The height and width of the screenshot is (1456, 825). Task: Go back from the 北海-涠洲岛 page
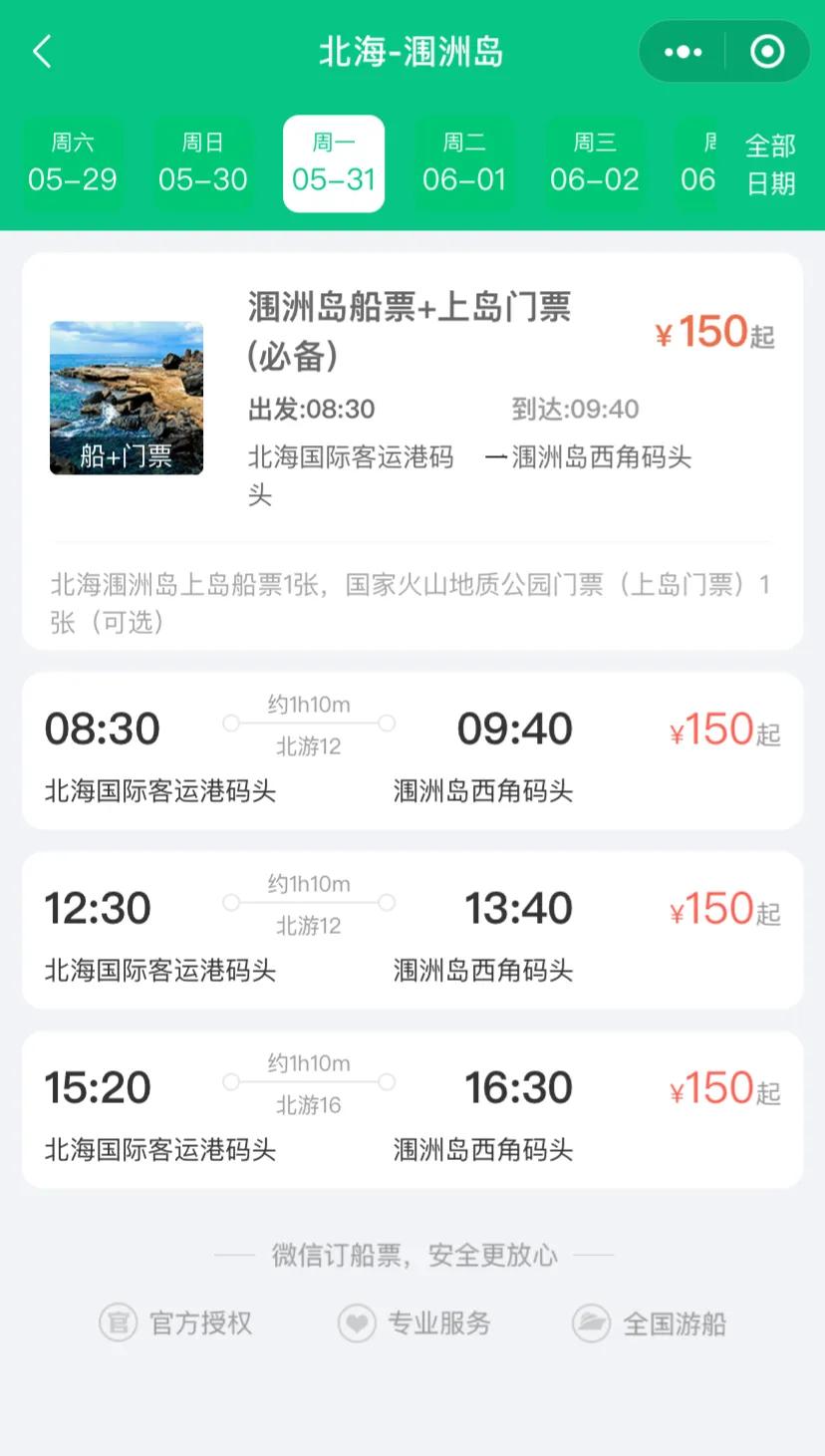[42, 52]
